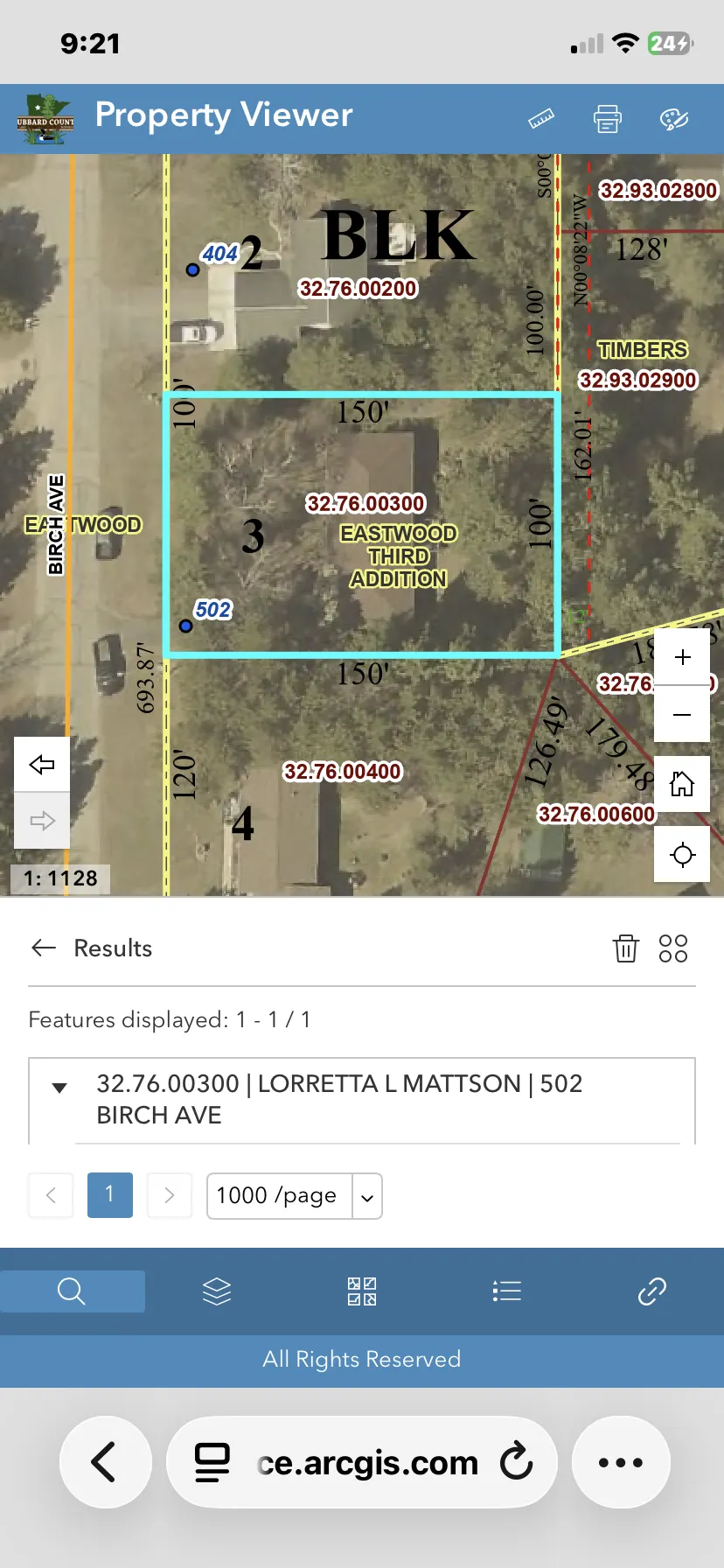The height and width of the screenshot is (1568, 724).
Task: Return map to home extent
Action: click(683, 784)
